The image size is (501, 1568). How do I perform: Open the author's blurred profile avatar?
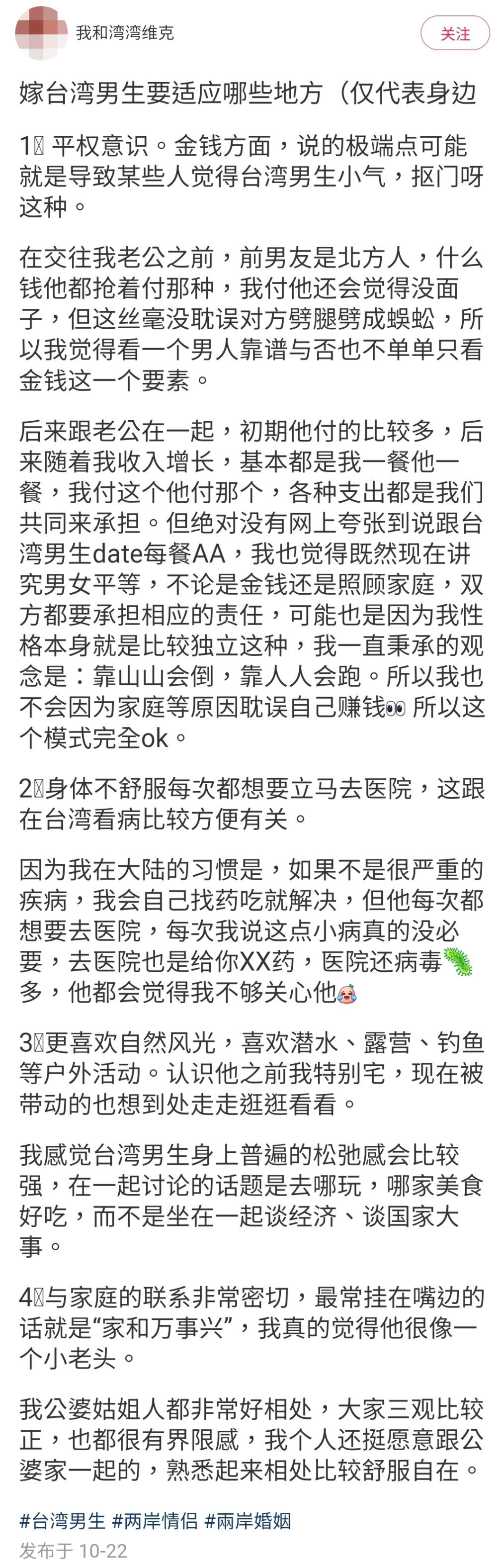point(40,33)
